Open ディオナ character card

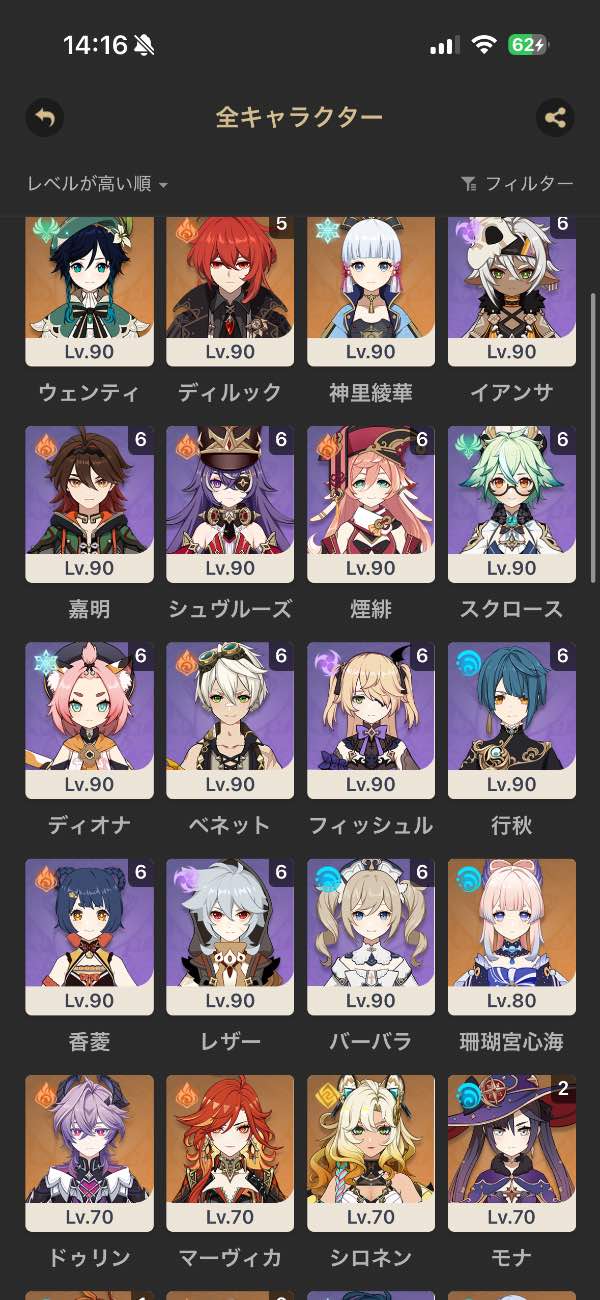click(x=90, y=721)
